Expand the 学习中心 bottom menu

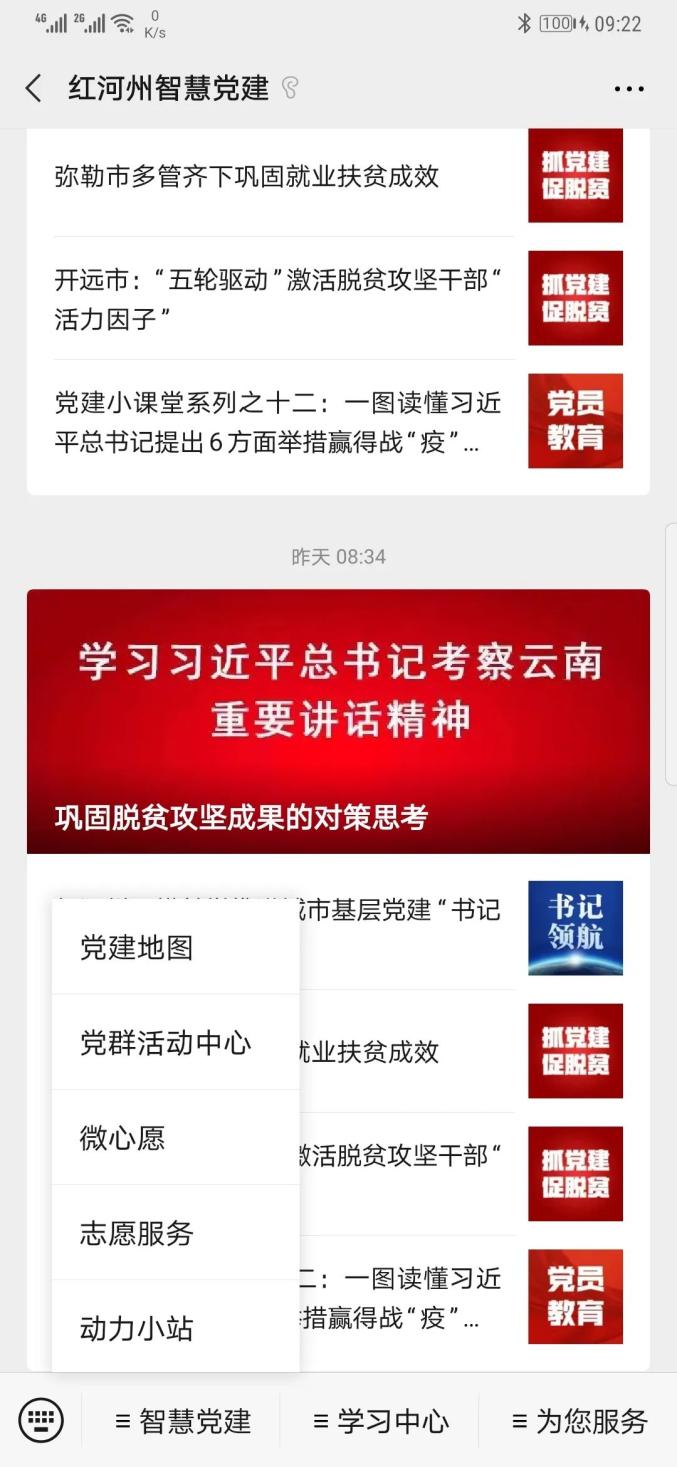pos(381,1421)
